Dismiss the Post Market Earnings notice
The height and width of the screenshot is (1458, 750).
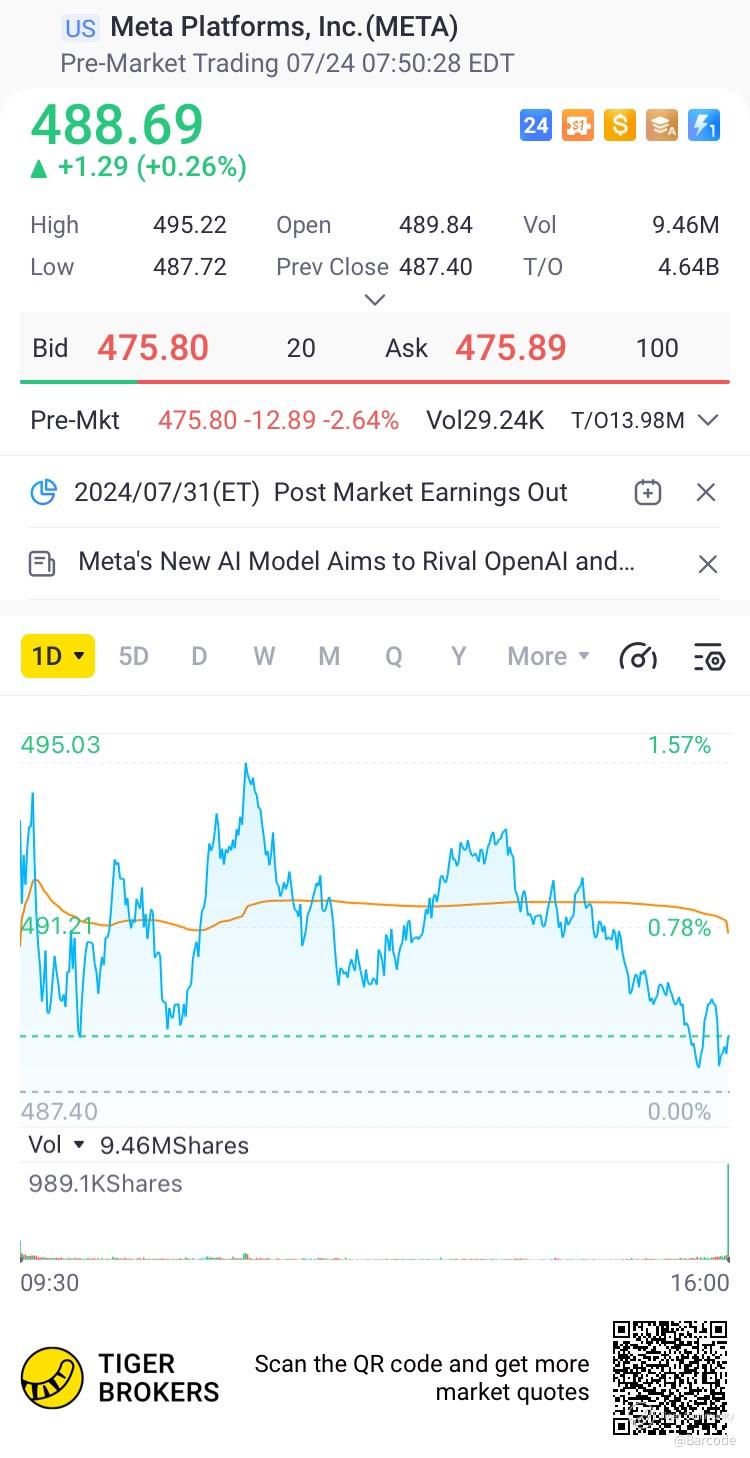click(x=706, y=492)
